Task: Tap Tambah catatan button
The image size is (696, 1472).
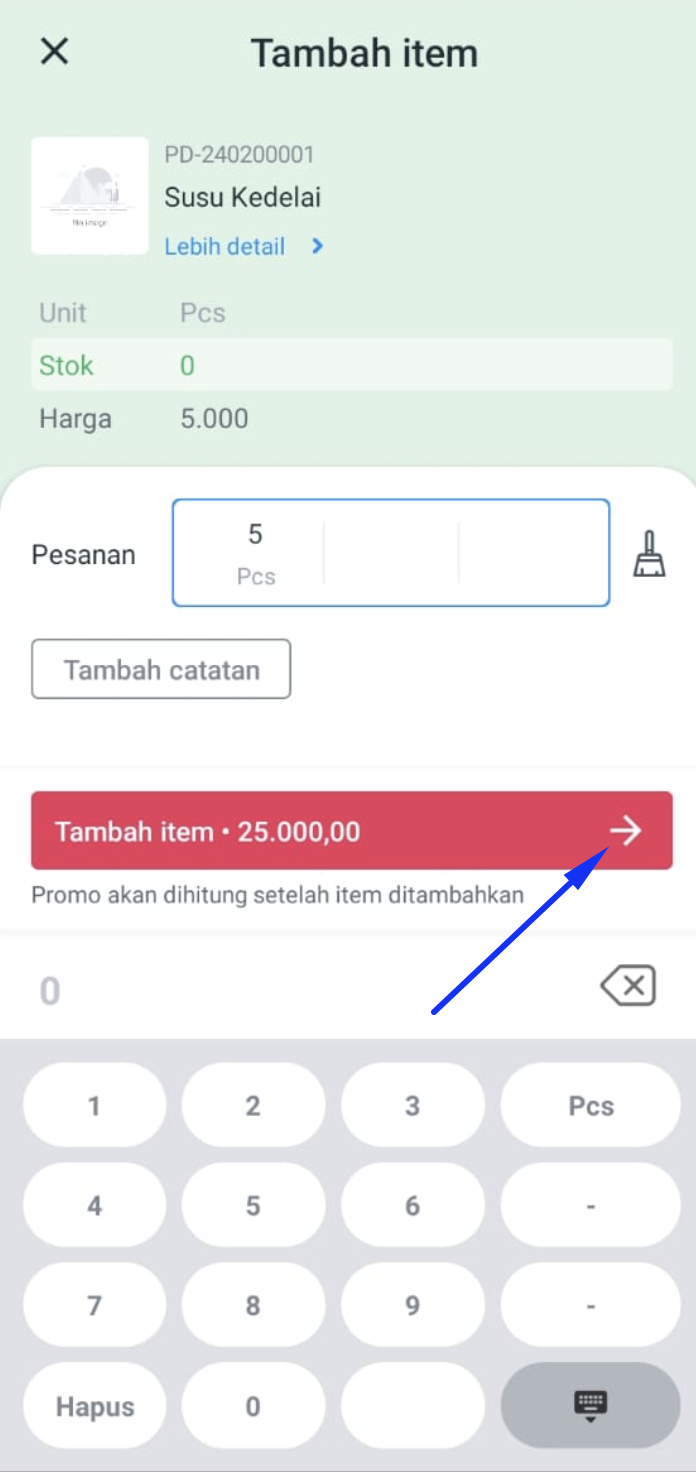Action: pyautogui.click(x=161, y=669)
